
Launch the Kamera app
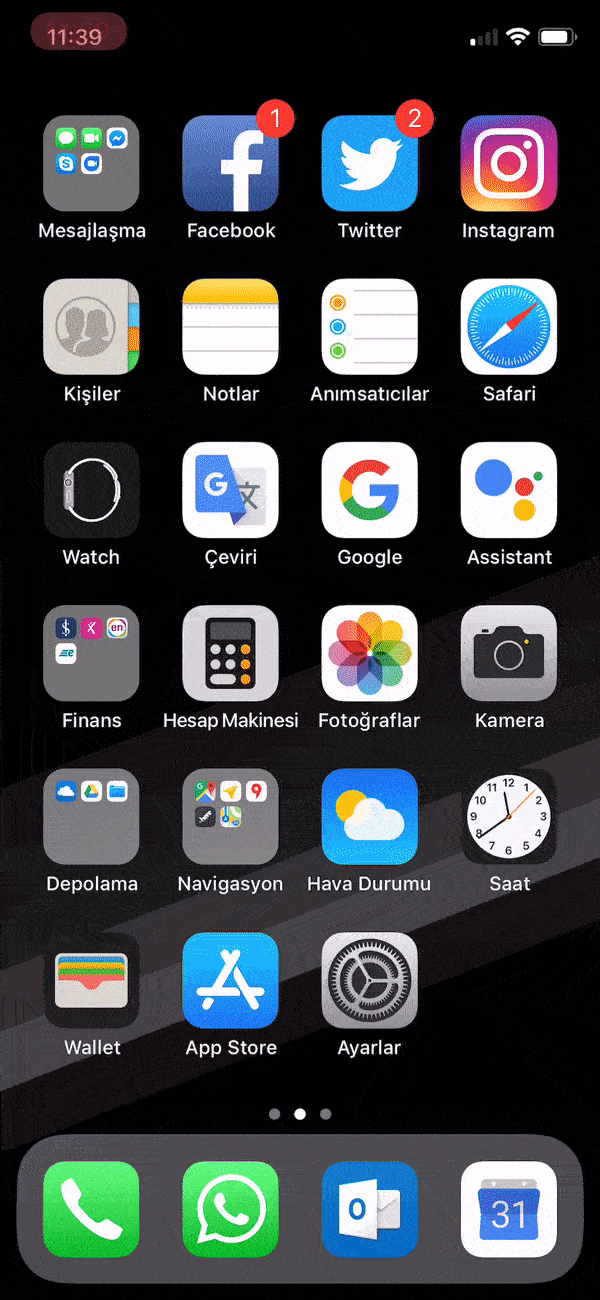point(509,653)
